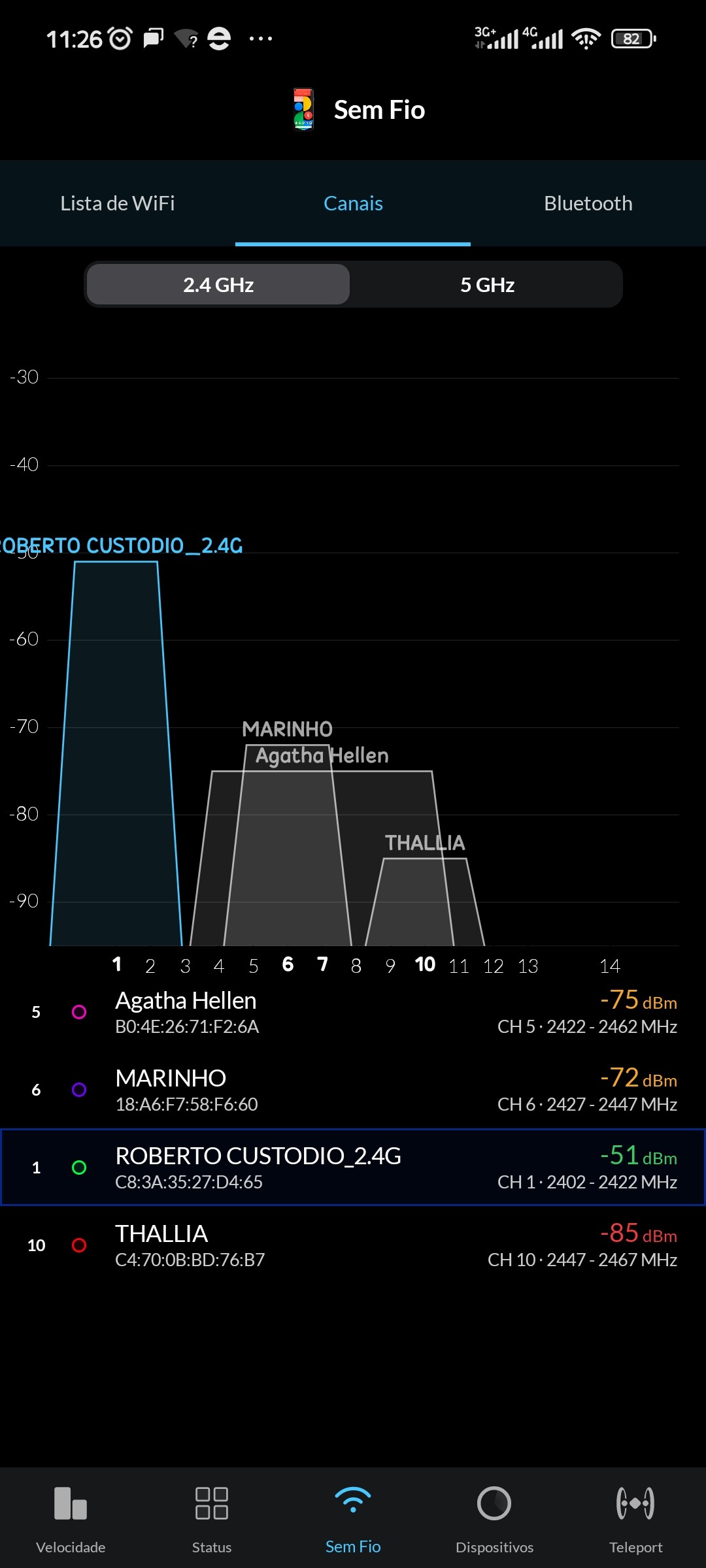The image size is (706, 1568).
Task: Switch to the Teleport tab
Action: click(635, 1517)
